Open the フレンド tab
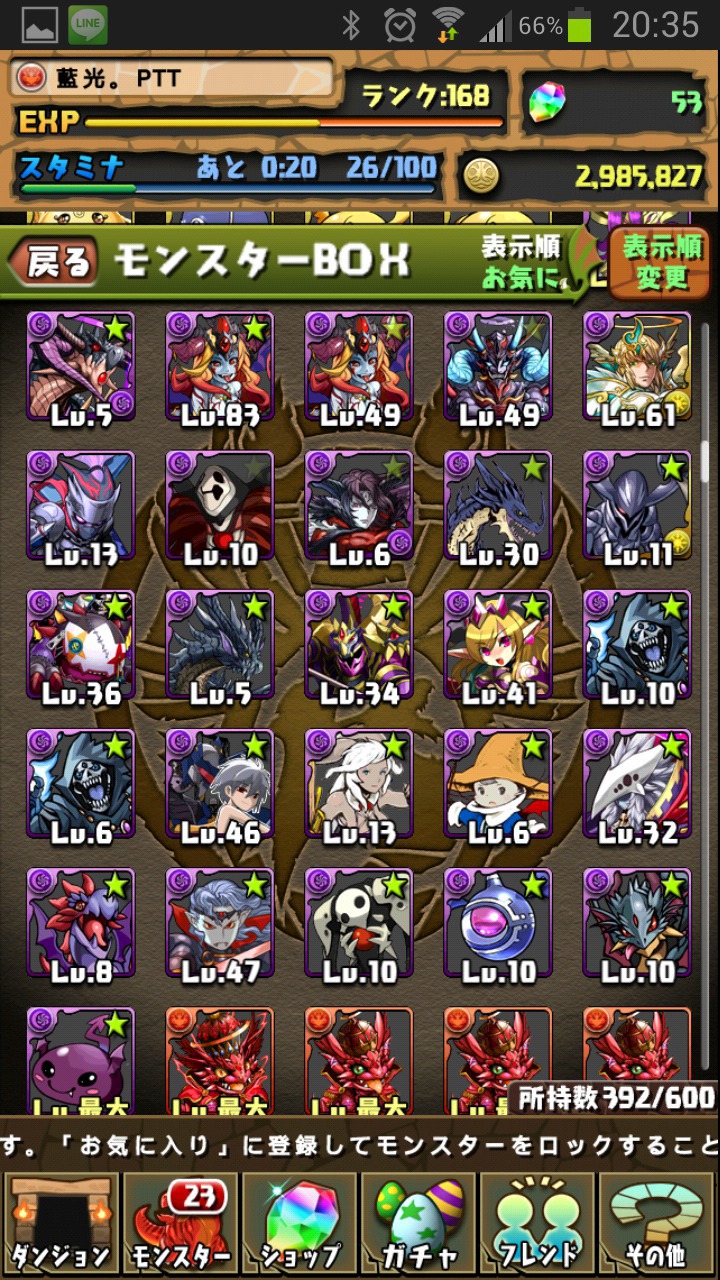720x1280 pixels. coord(538,1226)
